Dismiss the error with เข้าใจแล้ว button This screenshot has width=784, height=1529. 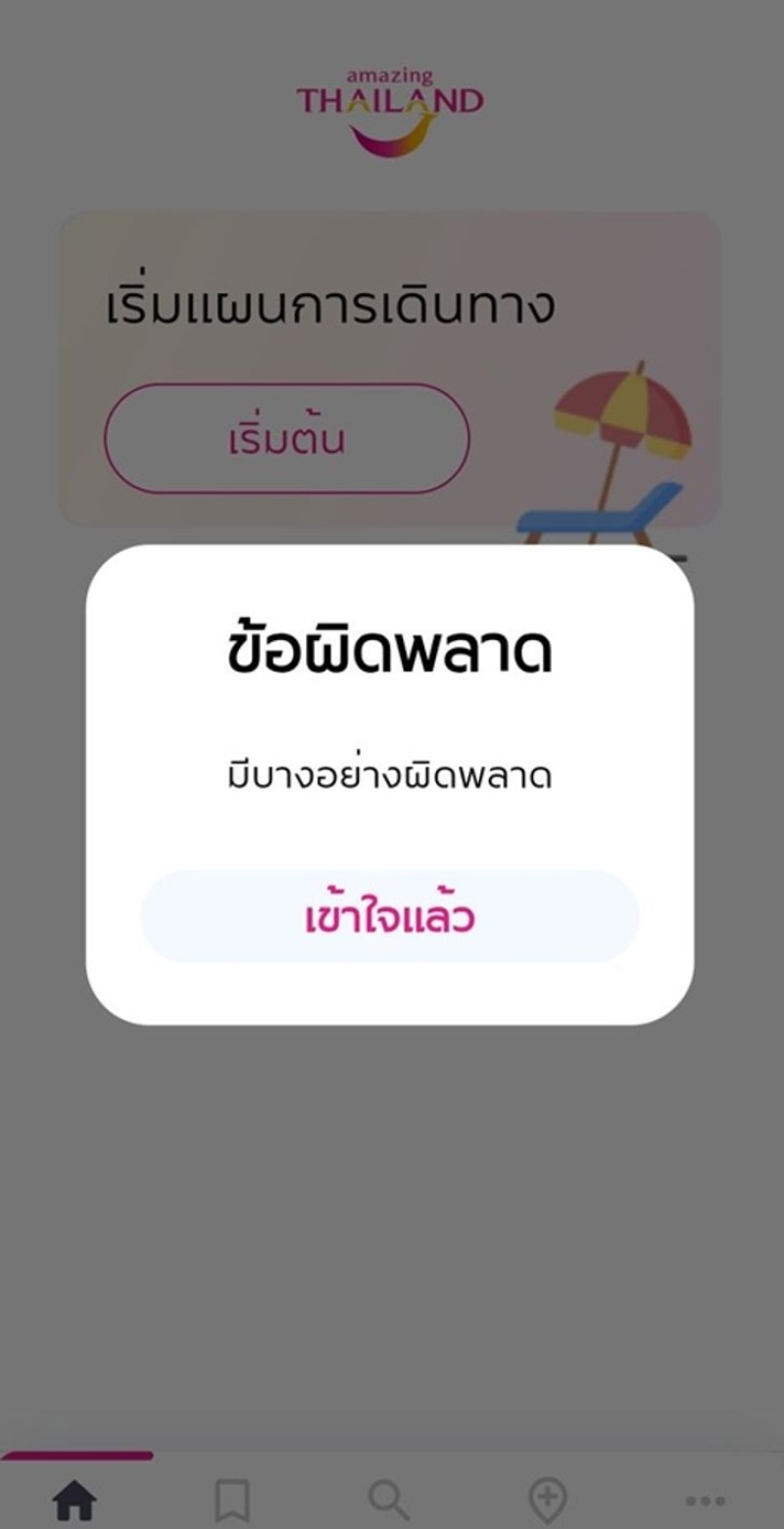390,916
